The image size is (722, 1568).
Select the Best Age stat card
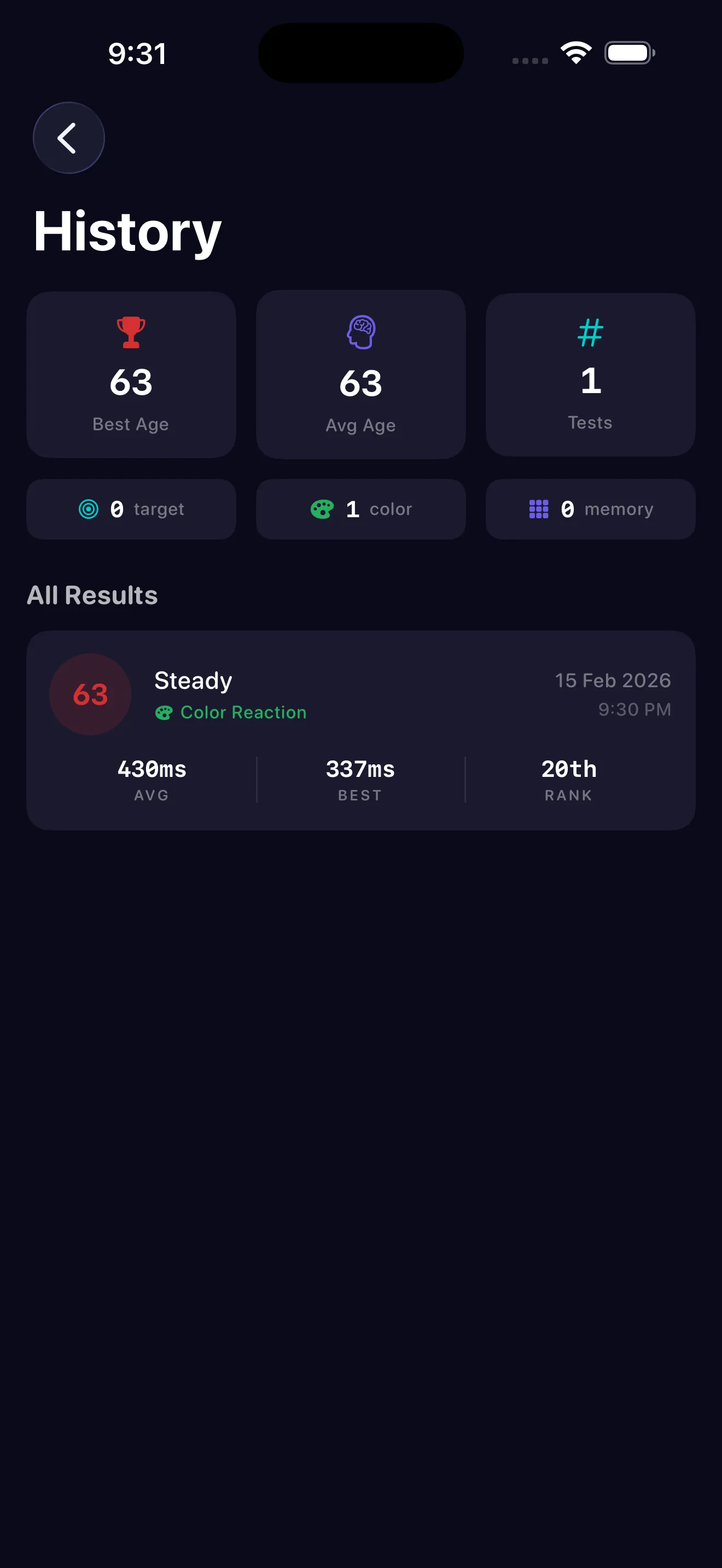(x=130, y=374)
